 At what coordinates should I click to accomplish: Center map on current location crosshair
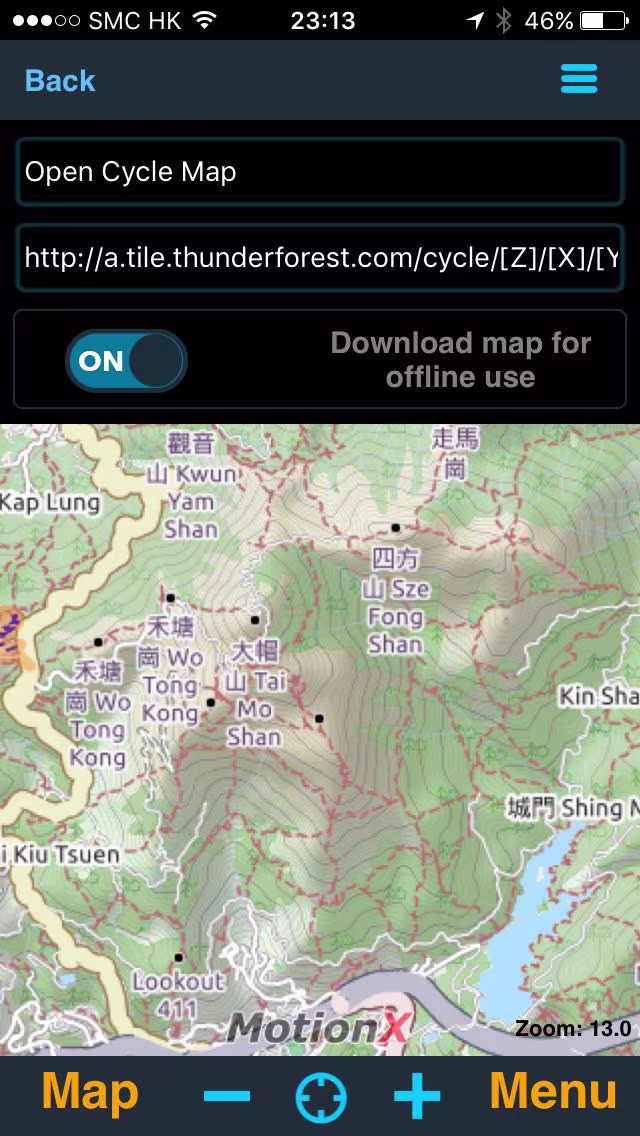pyautogui.click(x=320, y=1097)
